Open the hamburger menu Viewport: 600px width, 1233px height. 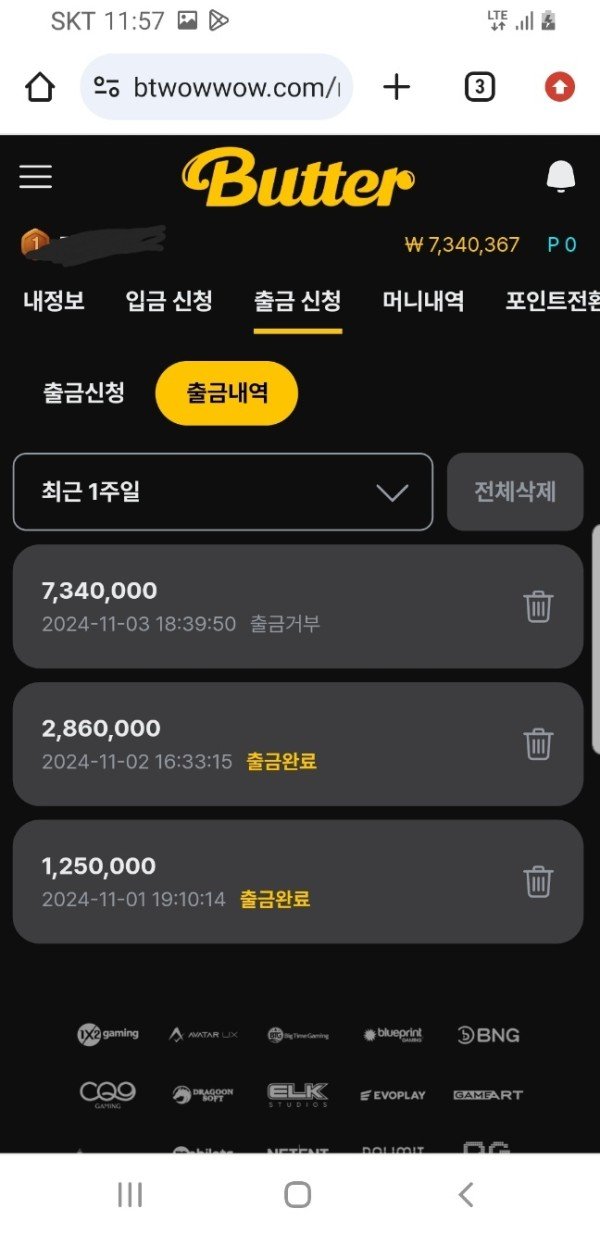tap(36, 177)
